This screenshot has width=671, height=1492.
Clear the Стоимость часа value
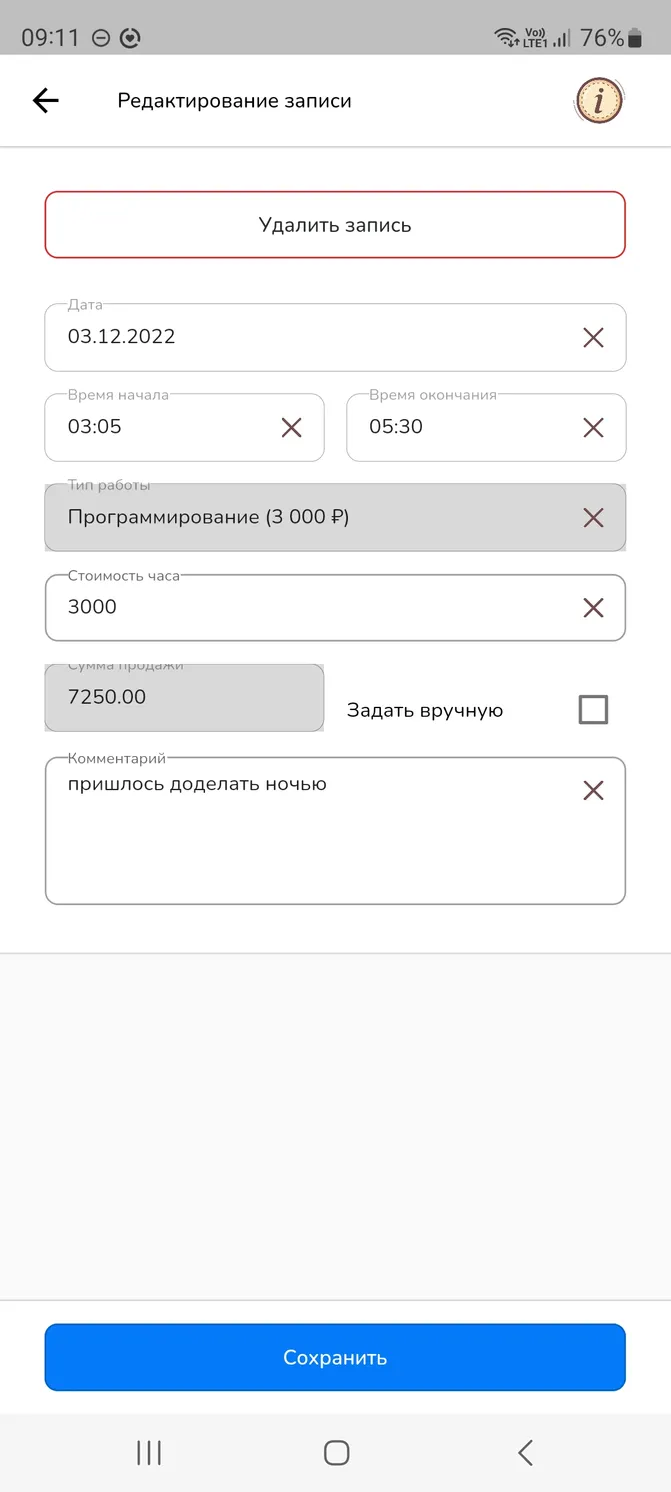point(593,608)
